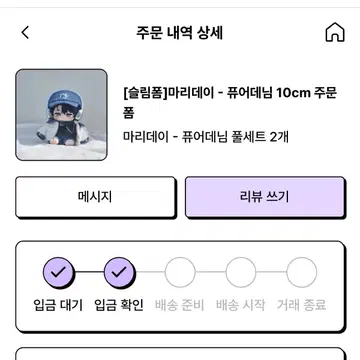Viewport: 360px width, 360px height.
Task: Open the home icon in header
Action: pos(335,33)
